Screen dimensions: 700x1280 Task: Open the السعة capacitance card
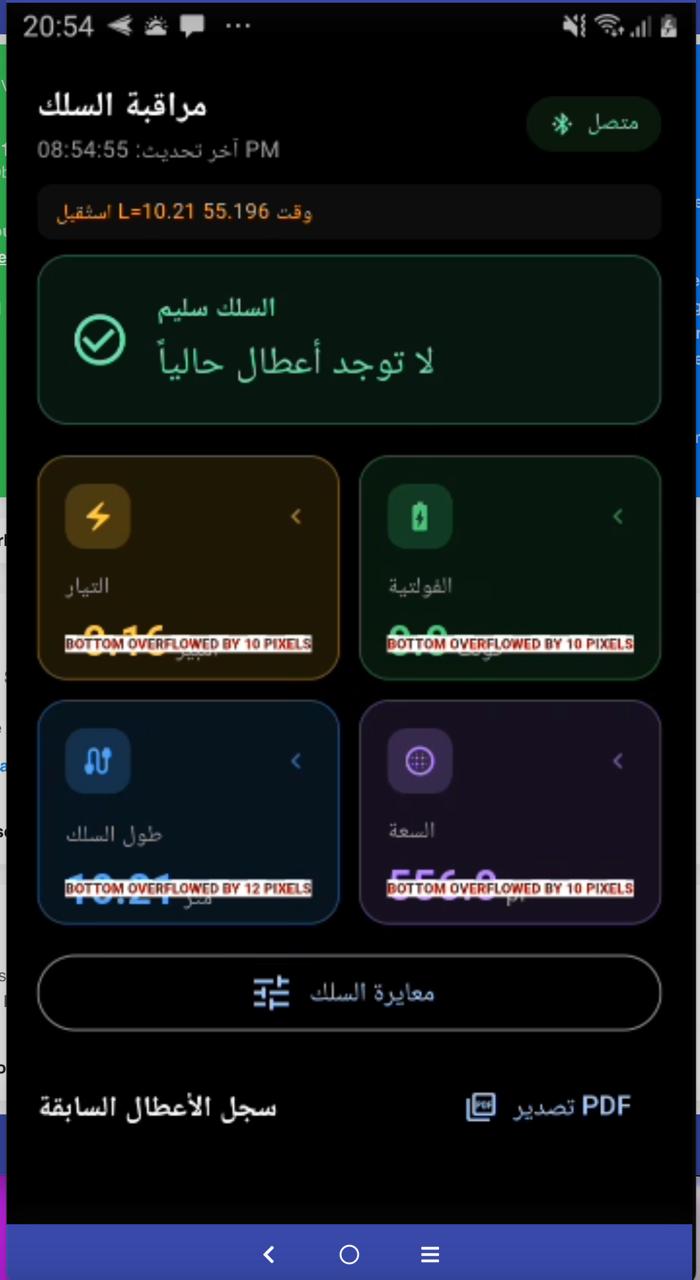point(510,812)
